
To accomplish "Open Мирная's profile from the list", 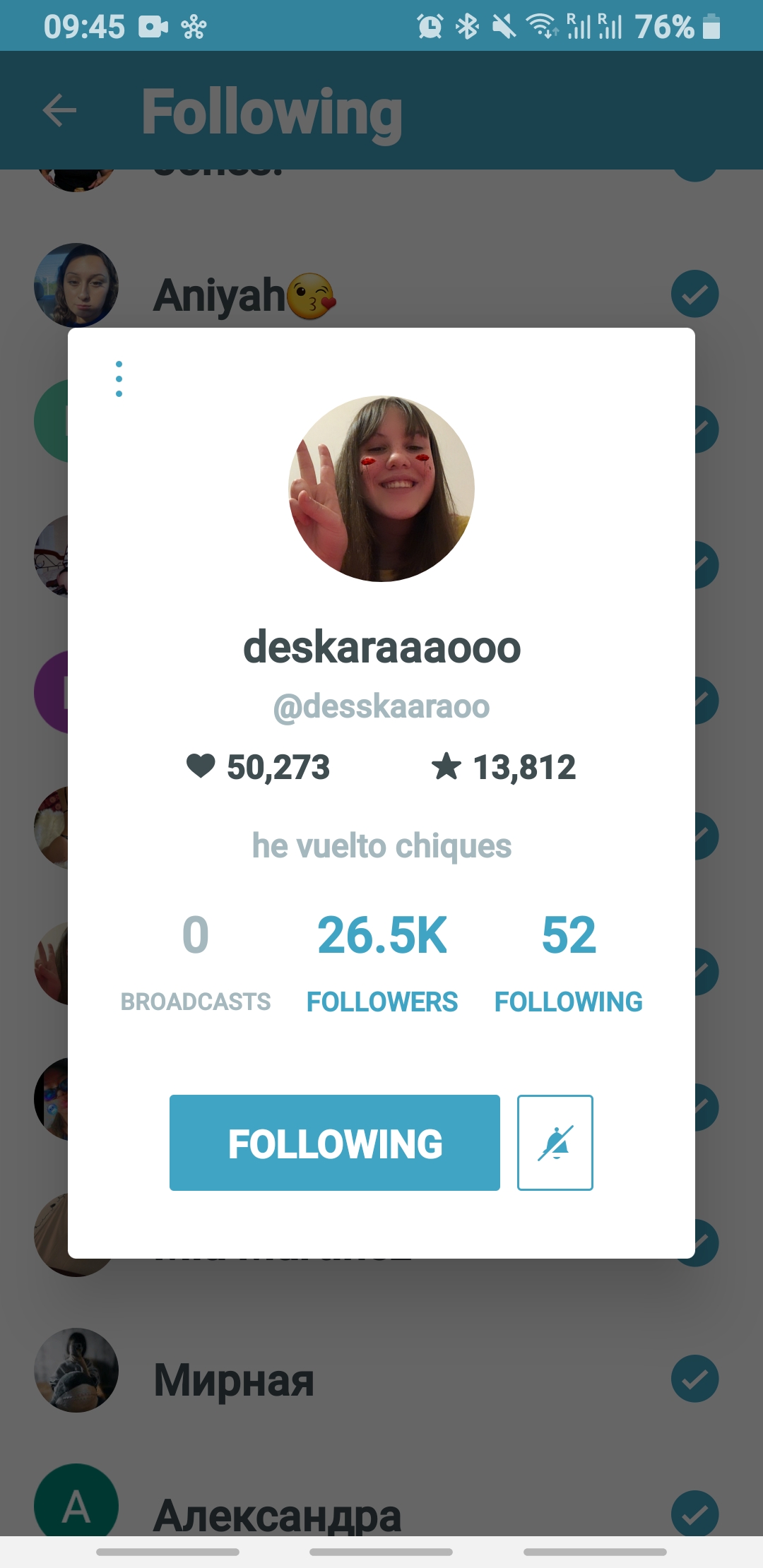I will pyautogui.click(x=233, y=1379).
